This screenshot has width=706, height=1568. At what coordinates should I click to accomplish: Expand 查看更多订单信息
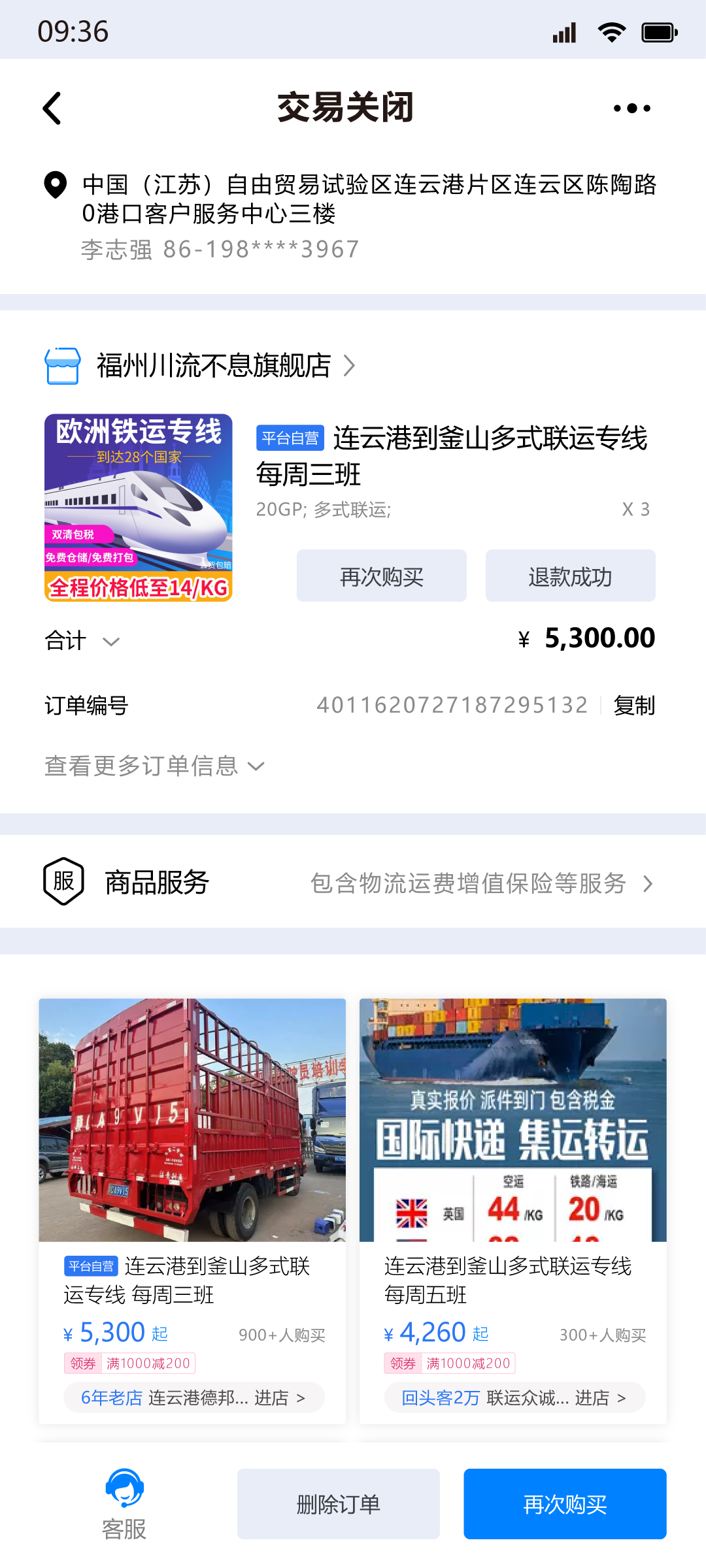154,766
